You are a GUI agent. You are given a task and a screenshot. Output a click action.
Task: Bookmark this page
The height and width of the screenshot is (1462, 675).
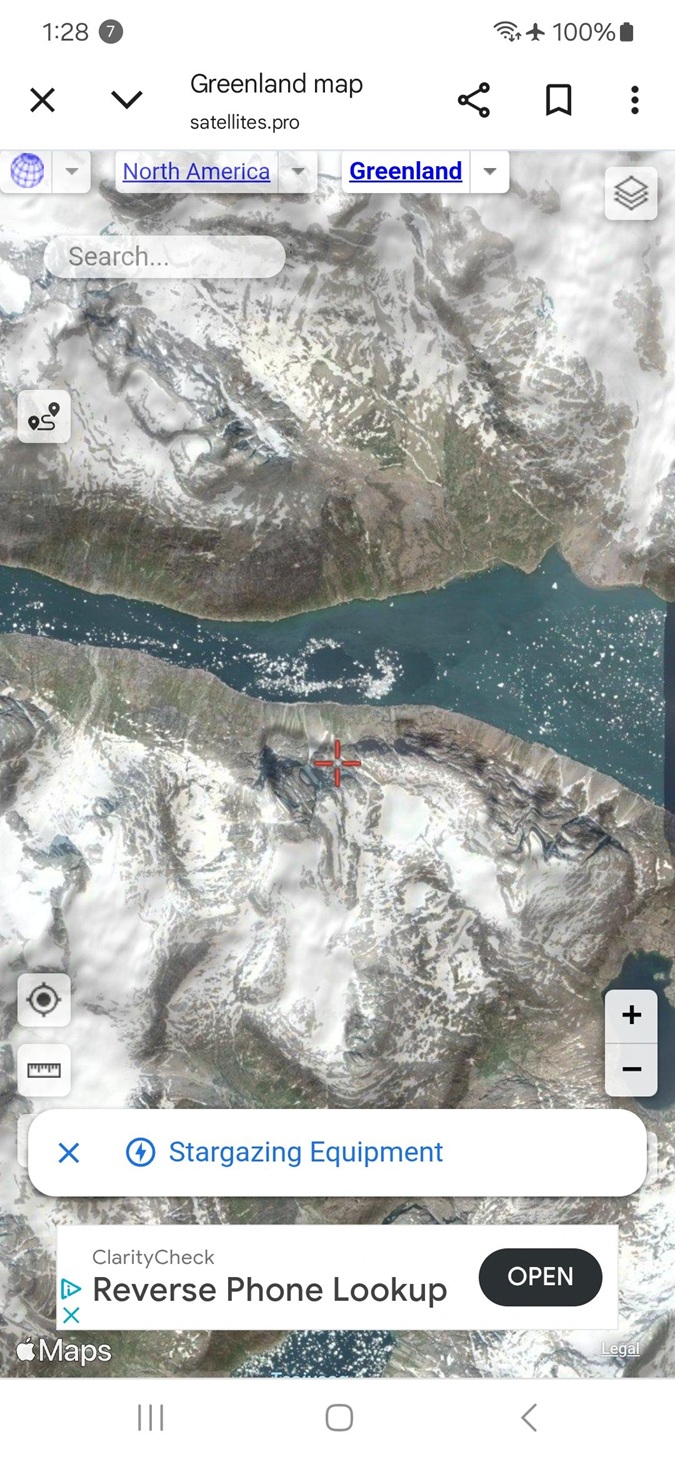tap(558, 100)
